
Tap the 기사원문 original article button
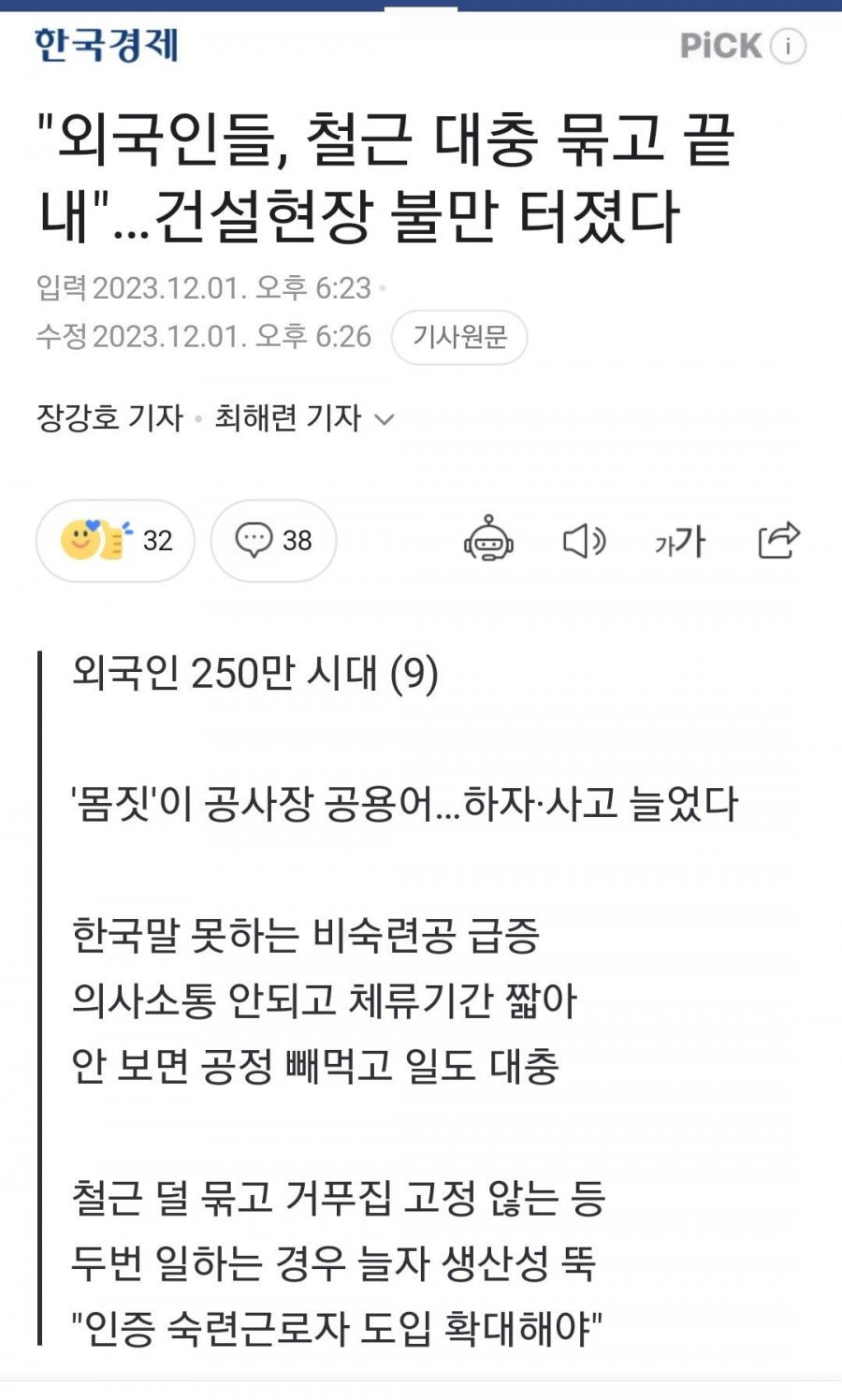[459, 337]
